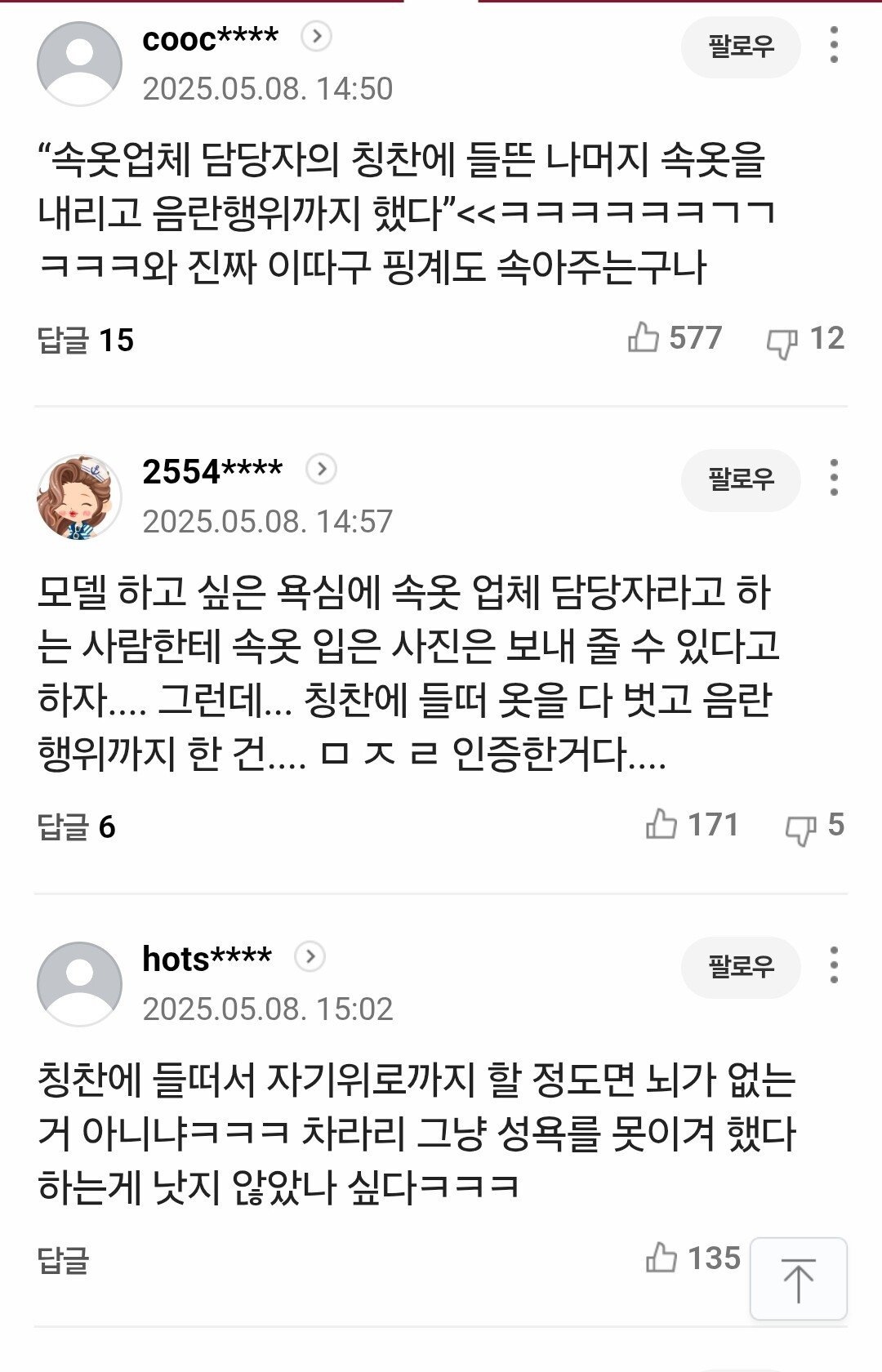View 15 replies on cooc****'s comment

point(85,340)
